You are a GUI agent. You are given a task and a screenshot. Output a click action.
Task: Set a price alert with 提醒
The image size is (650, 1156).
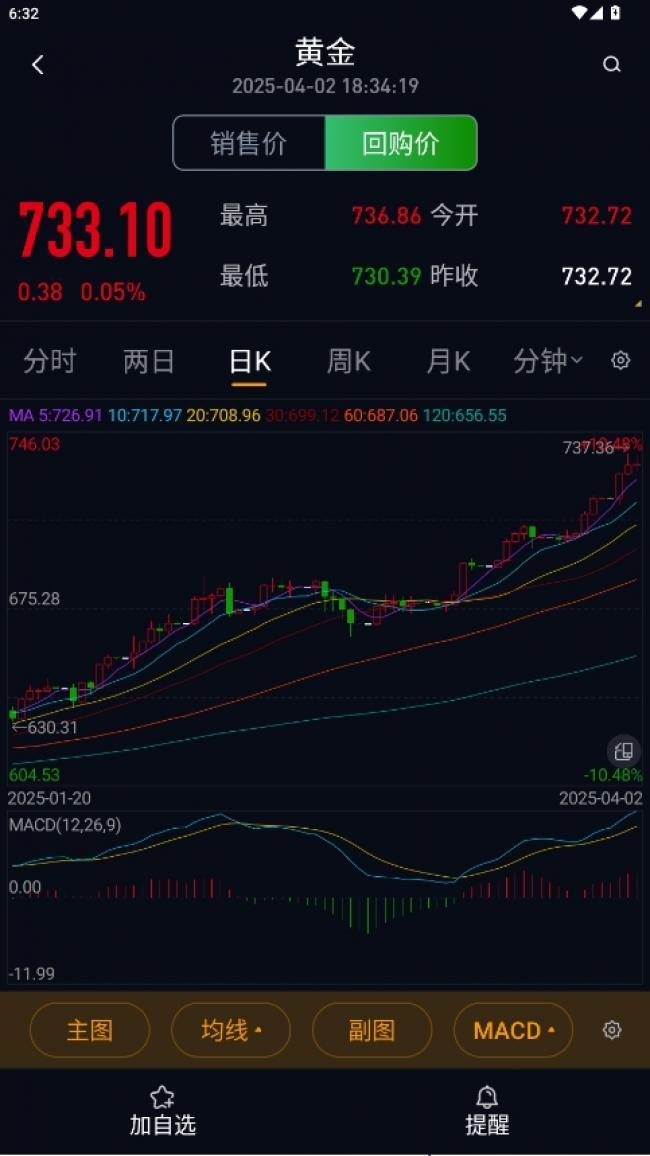[487, 1111]
